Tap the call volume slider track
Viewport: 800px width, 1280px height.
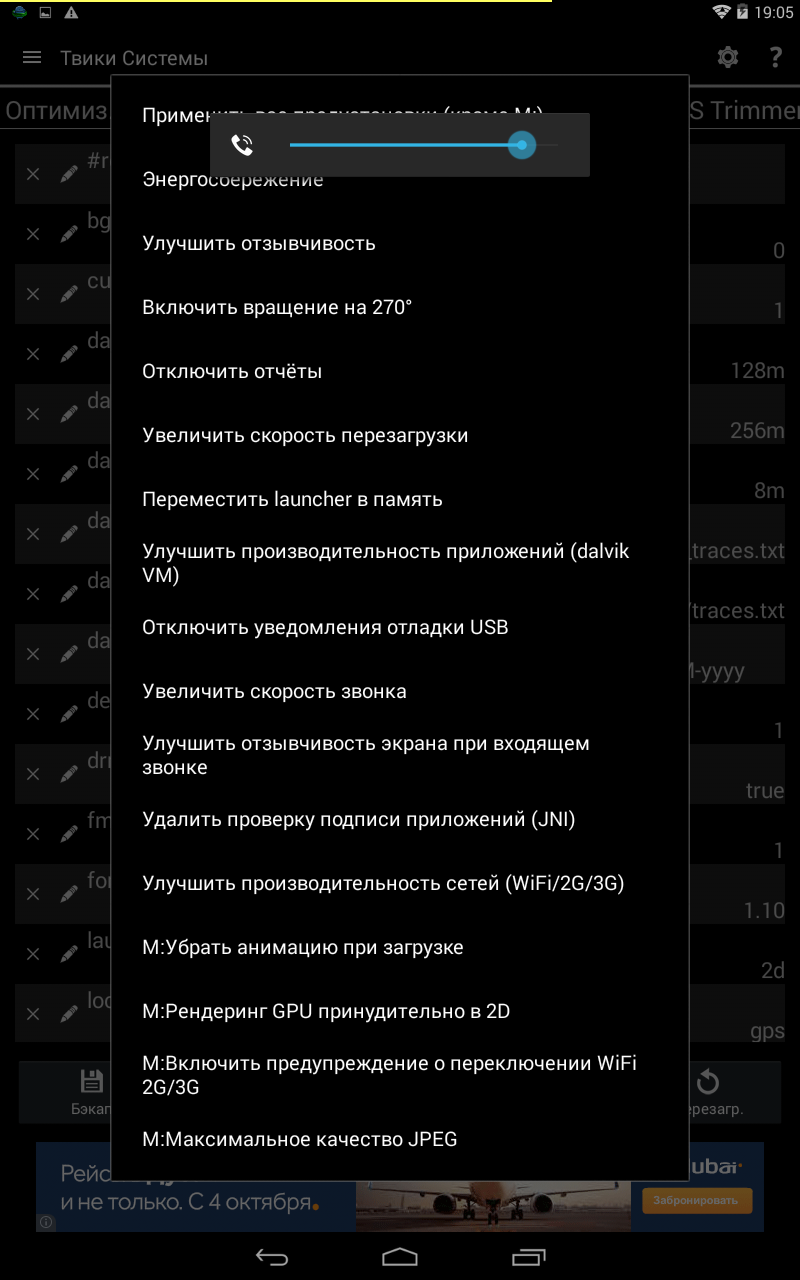click(400, 146)
